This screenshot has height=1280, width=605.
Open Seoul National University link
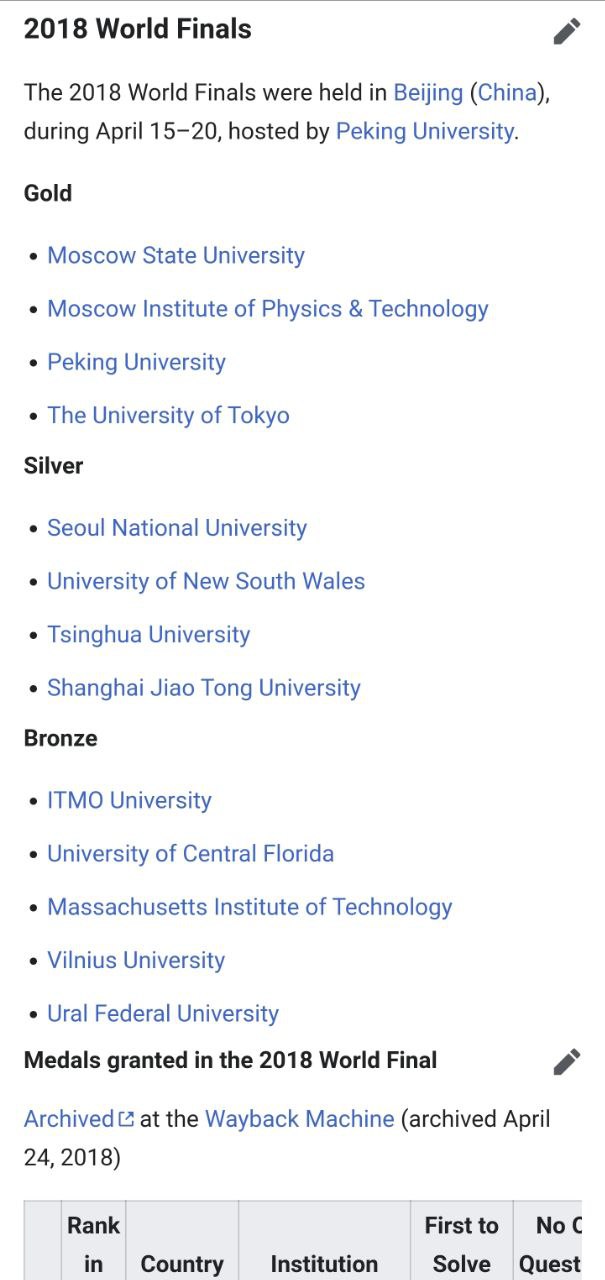pos(177,527)
